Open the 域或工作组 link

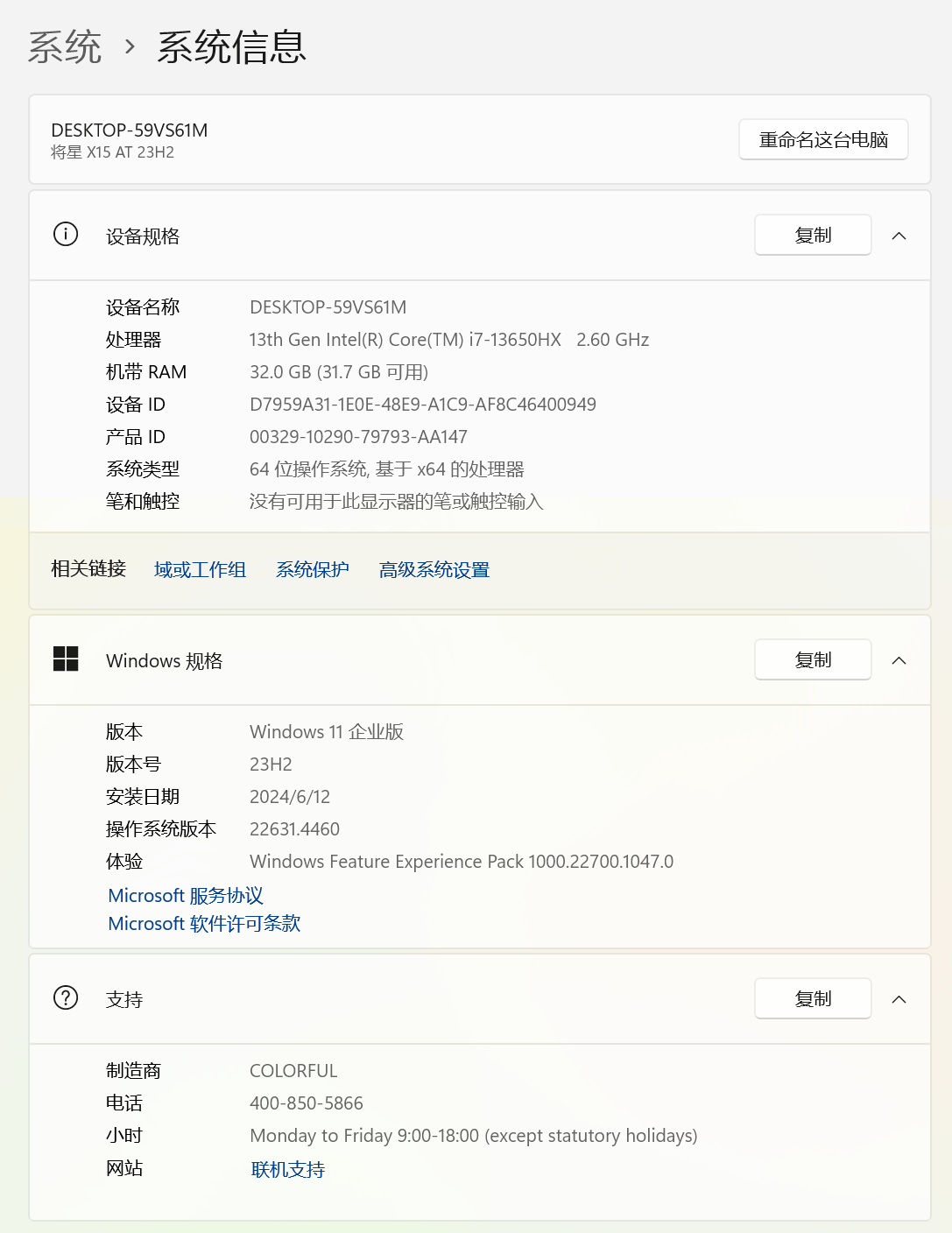click(200, 570)
